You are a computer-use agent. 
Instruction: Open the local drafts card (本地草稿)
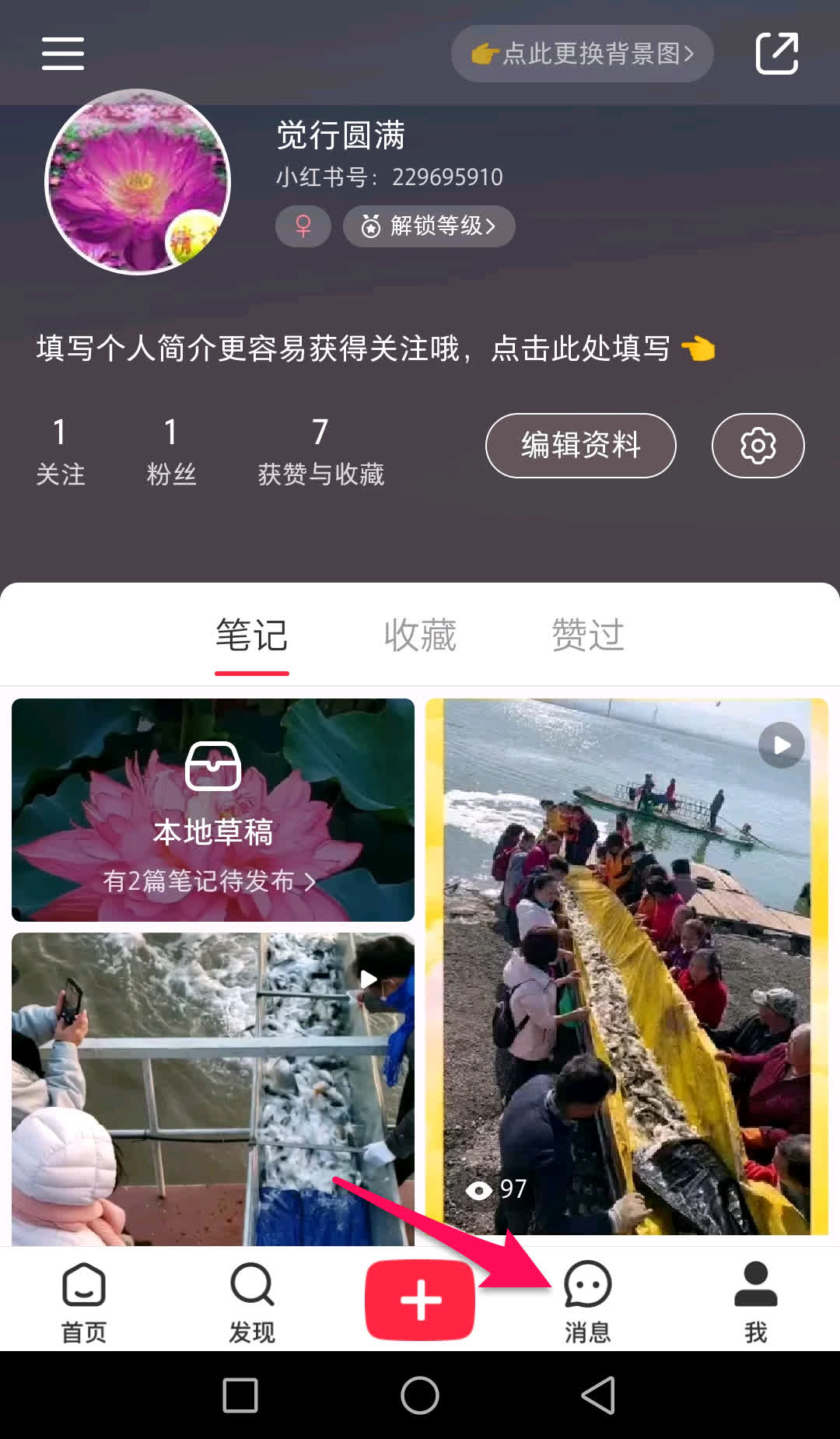click(212, 810)
